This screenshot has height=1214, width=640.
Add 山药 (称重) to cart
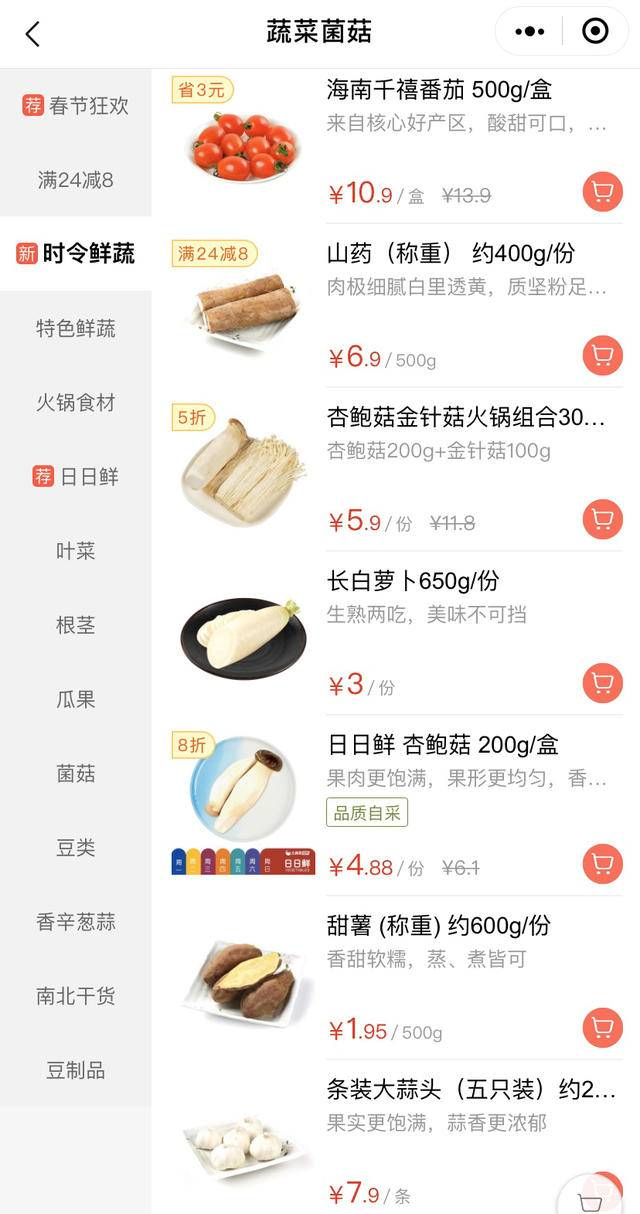pyautogui.click(x=602, y=356)
